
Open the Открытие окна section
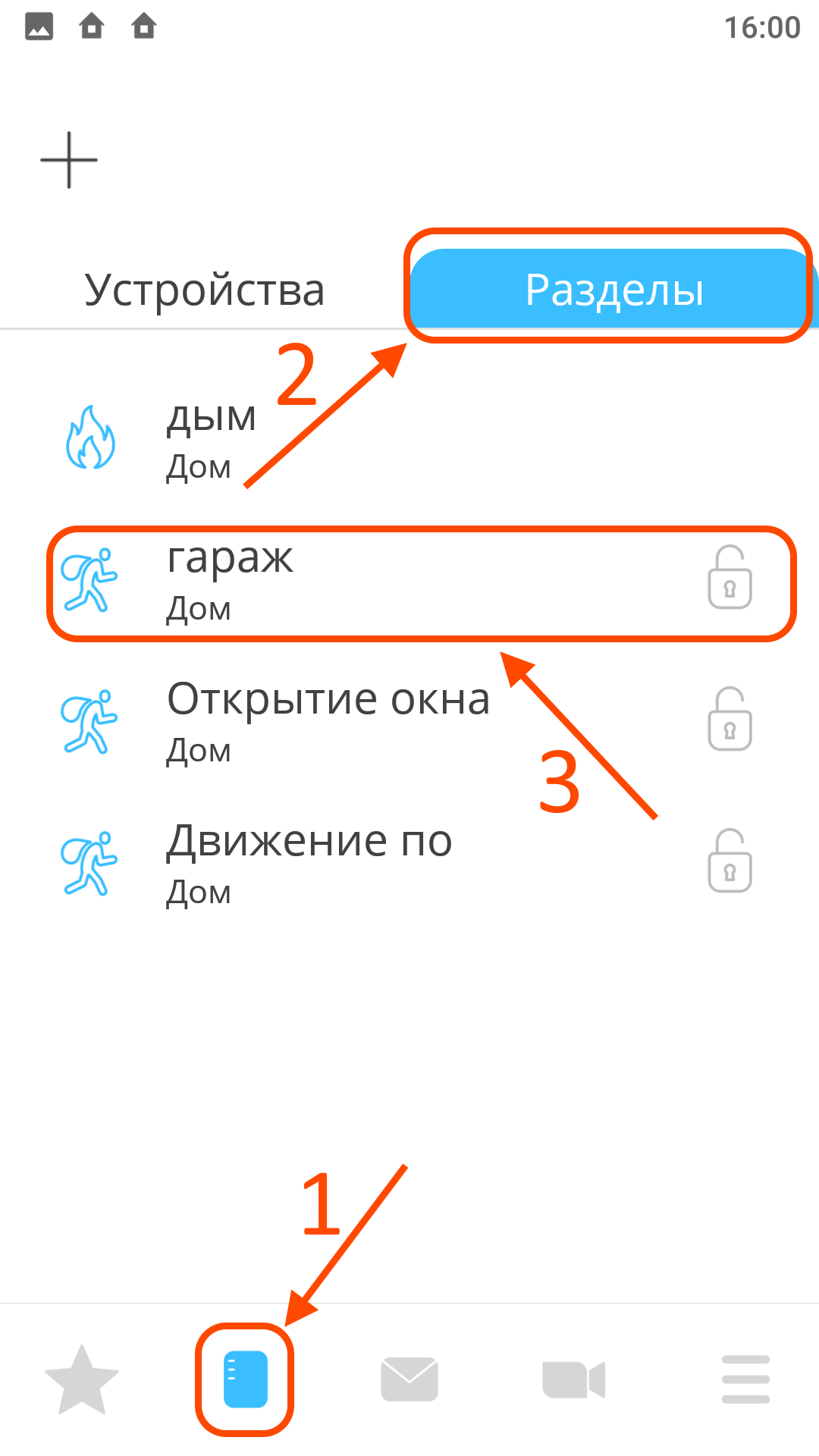tap(409, 723)
